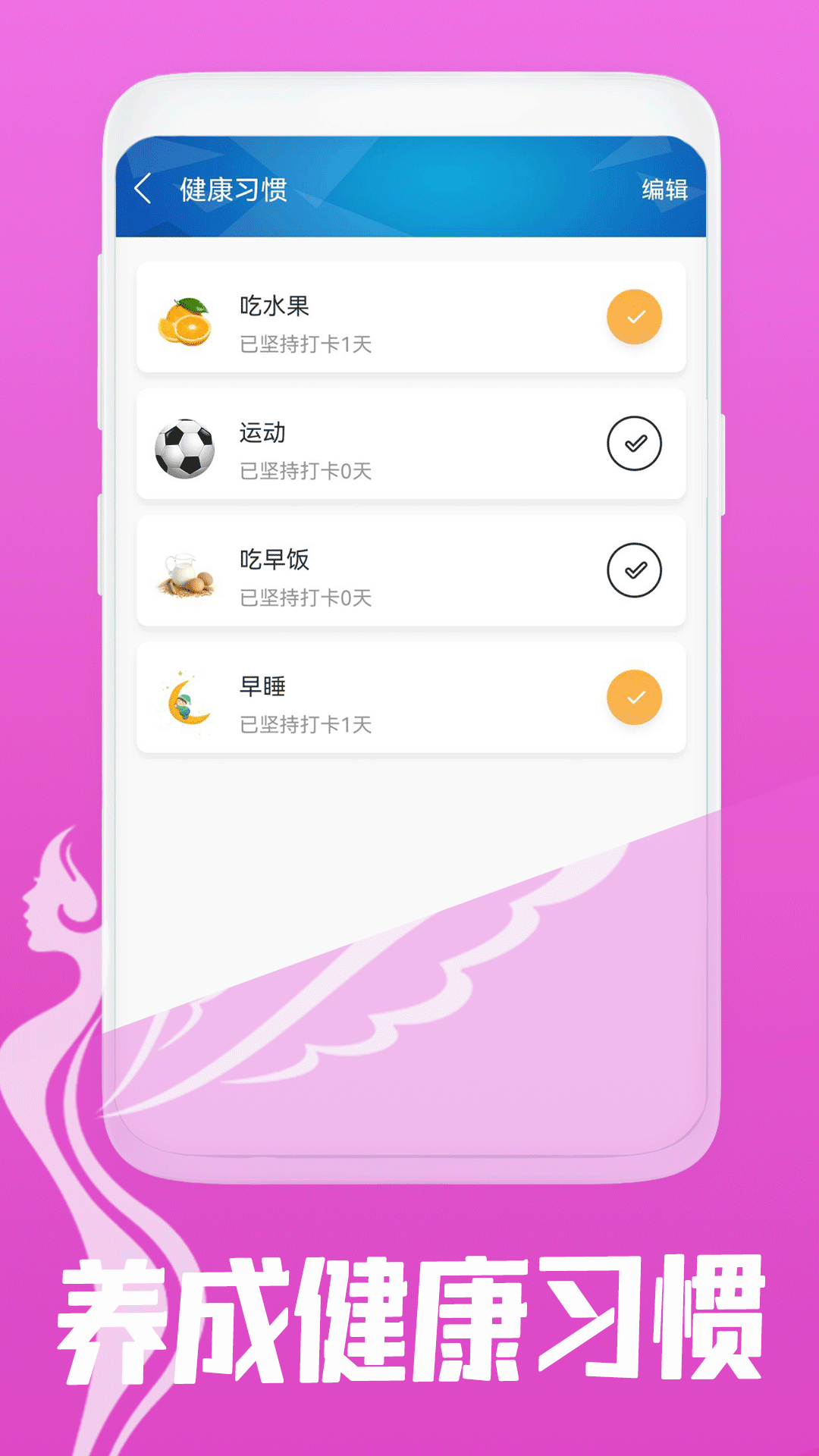Tap the circular check icon next to 吃早饭
The image size is (819, 1456).
click(635, 570)
